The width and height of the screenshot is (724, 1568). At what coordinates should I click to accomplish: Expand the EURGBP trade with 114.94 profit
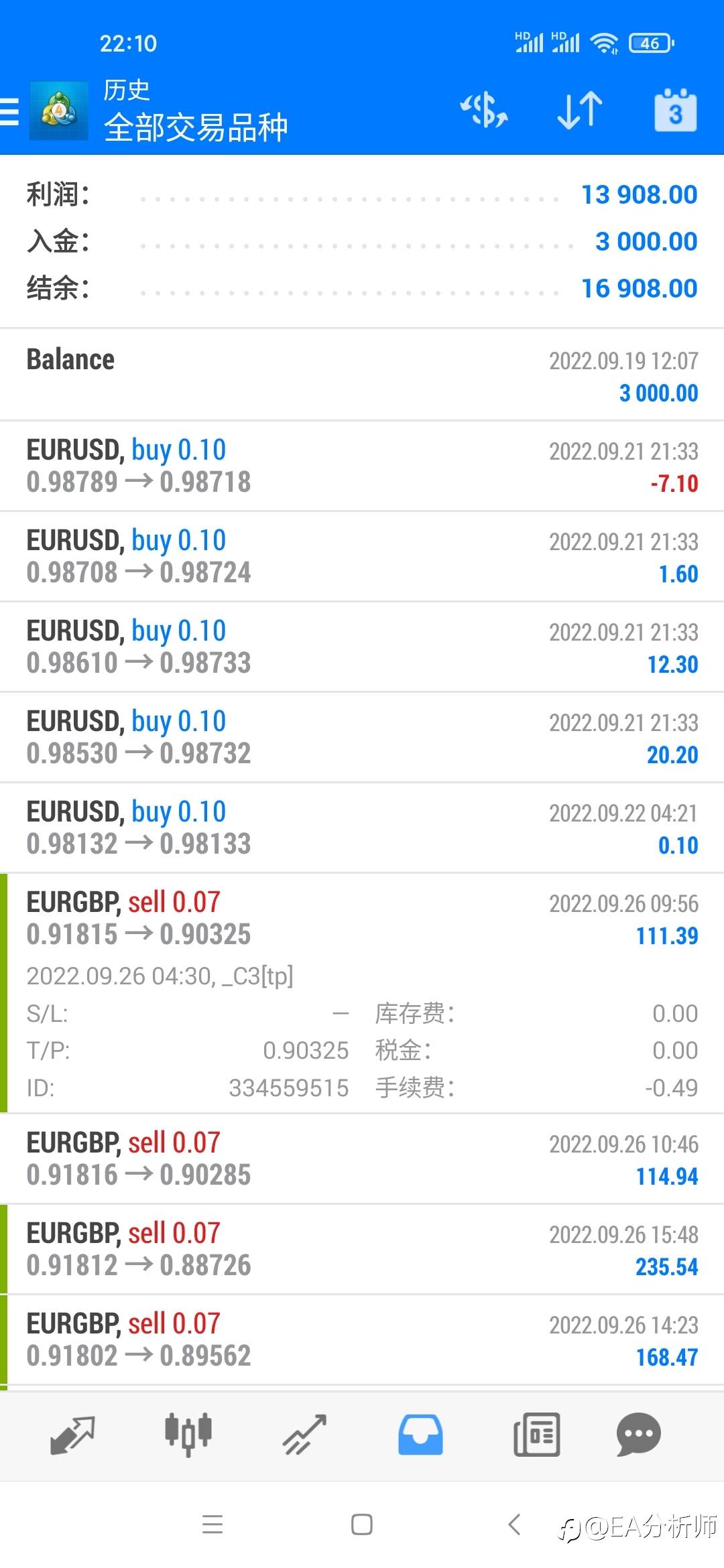pyautogui.click(x=362, y=1159)
